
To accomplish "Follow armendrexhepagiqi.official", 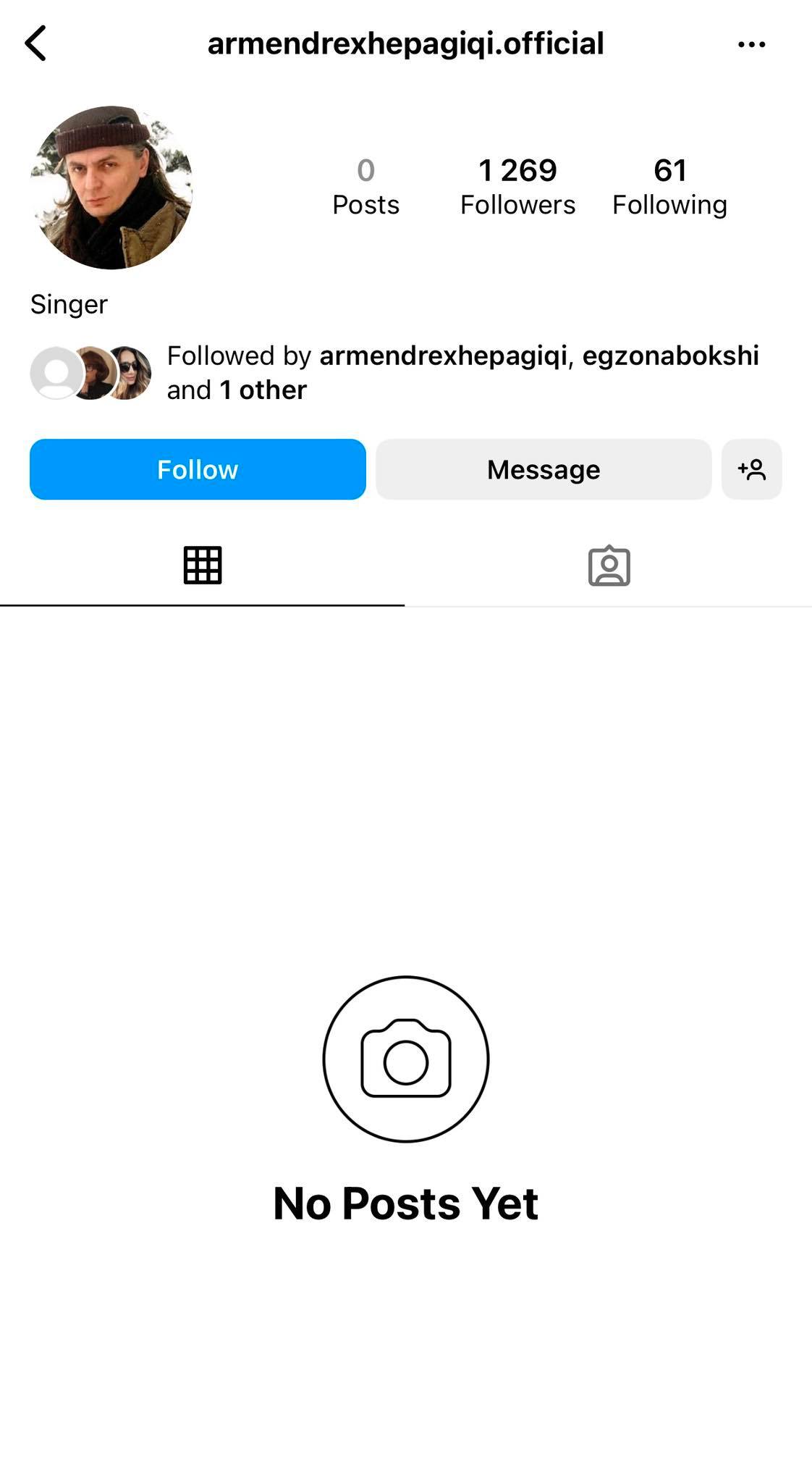I will click(198, 469).
